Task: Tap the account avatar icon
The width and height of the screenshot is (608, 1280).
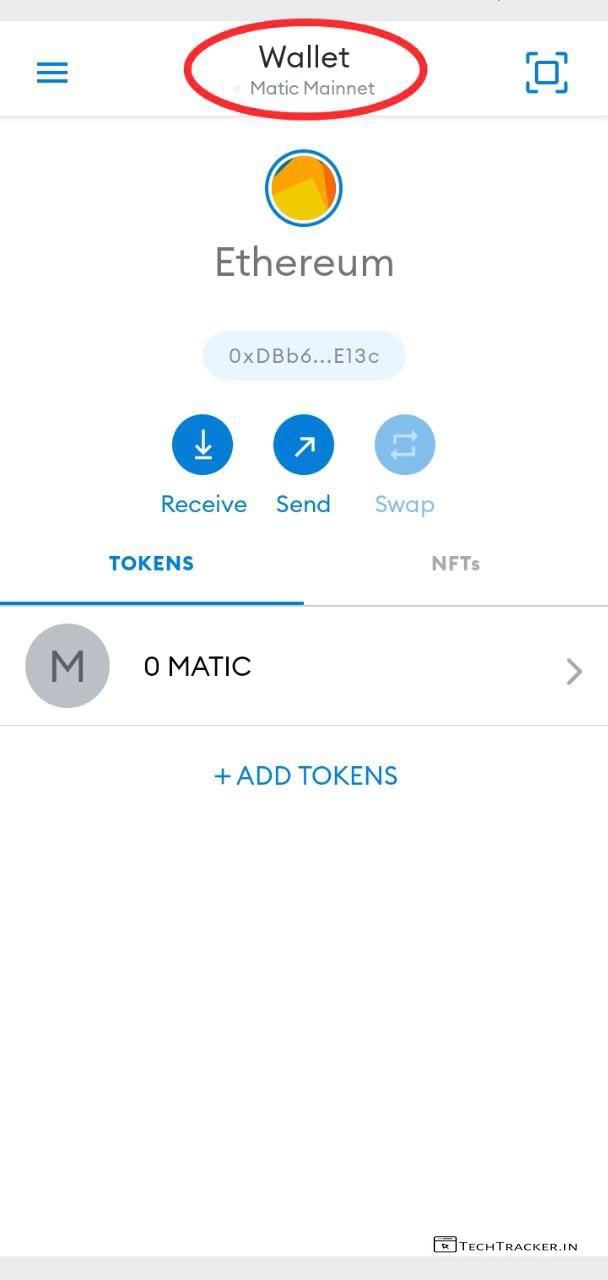Action: (x=304, y=188)
